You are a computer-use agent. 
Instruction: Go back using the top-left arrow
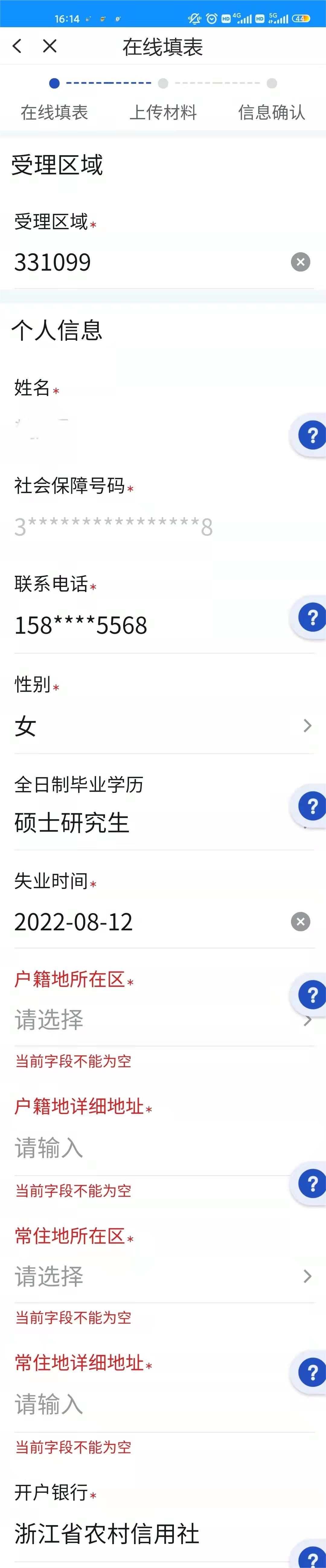click(x=17, y=46)
